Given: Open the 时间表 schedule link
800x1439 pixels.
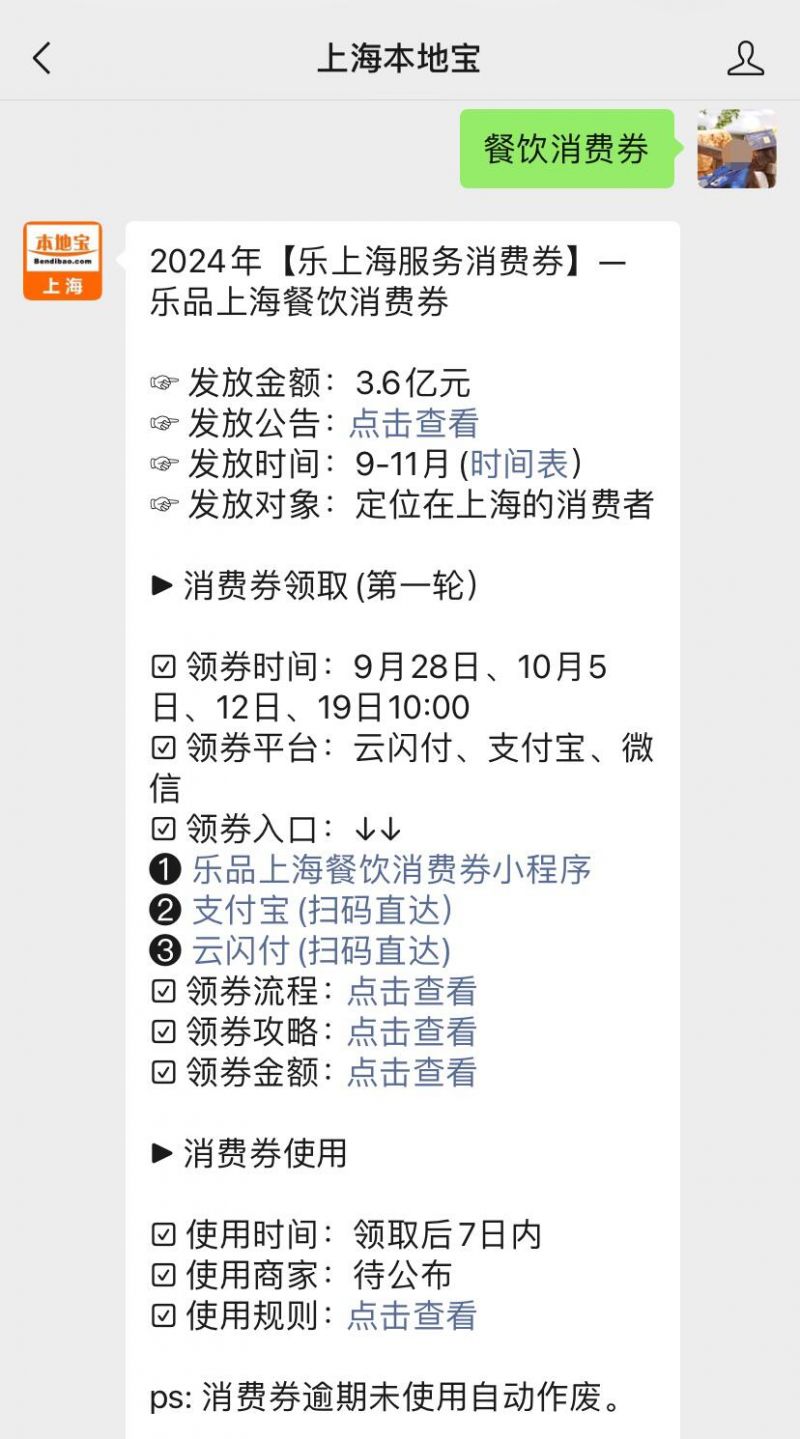Looking at the screenshot, I should [519, 464].
